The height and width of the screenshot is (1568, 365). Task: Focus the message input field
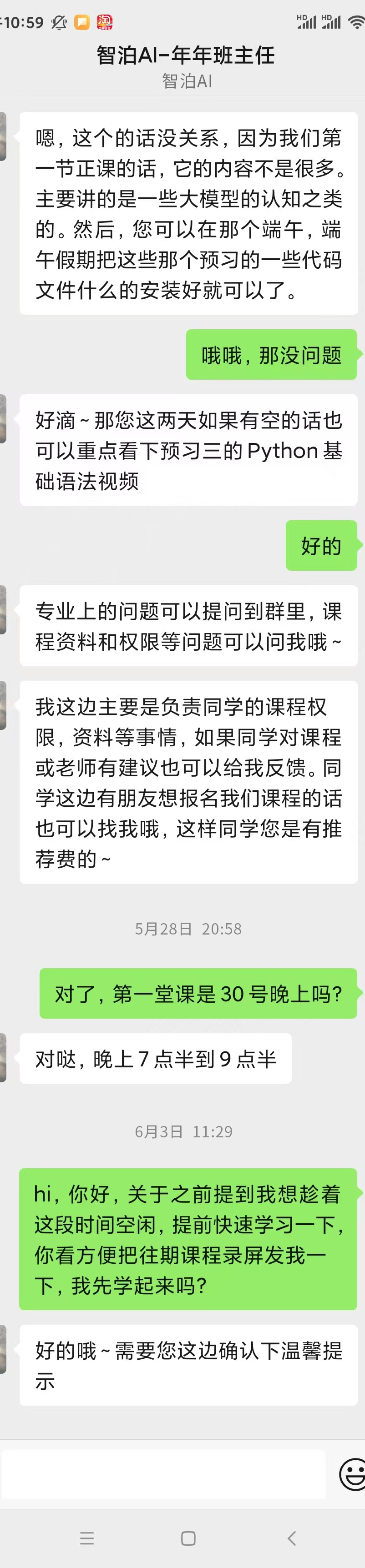[163, 1474]
